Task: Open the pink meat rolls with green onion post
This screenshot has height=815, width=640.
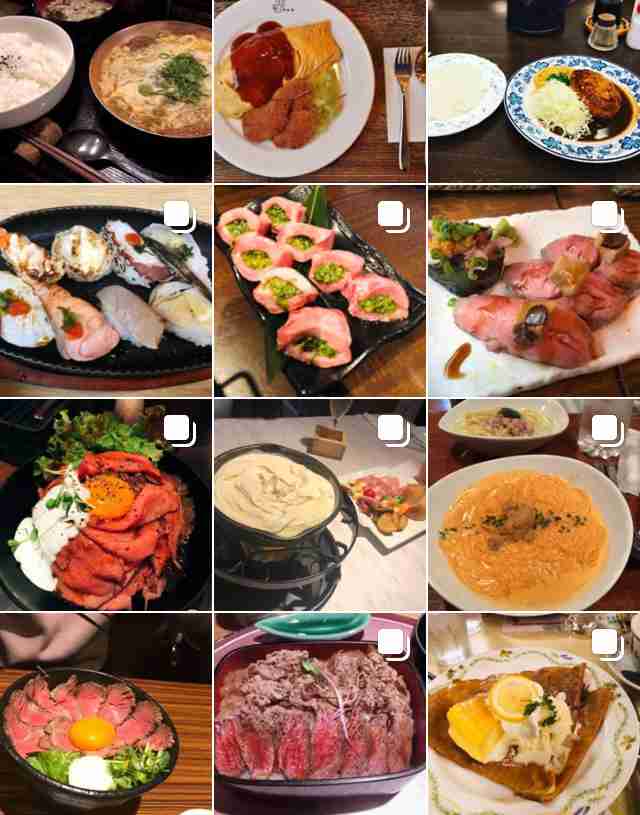Action: [319, 290]
